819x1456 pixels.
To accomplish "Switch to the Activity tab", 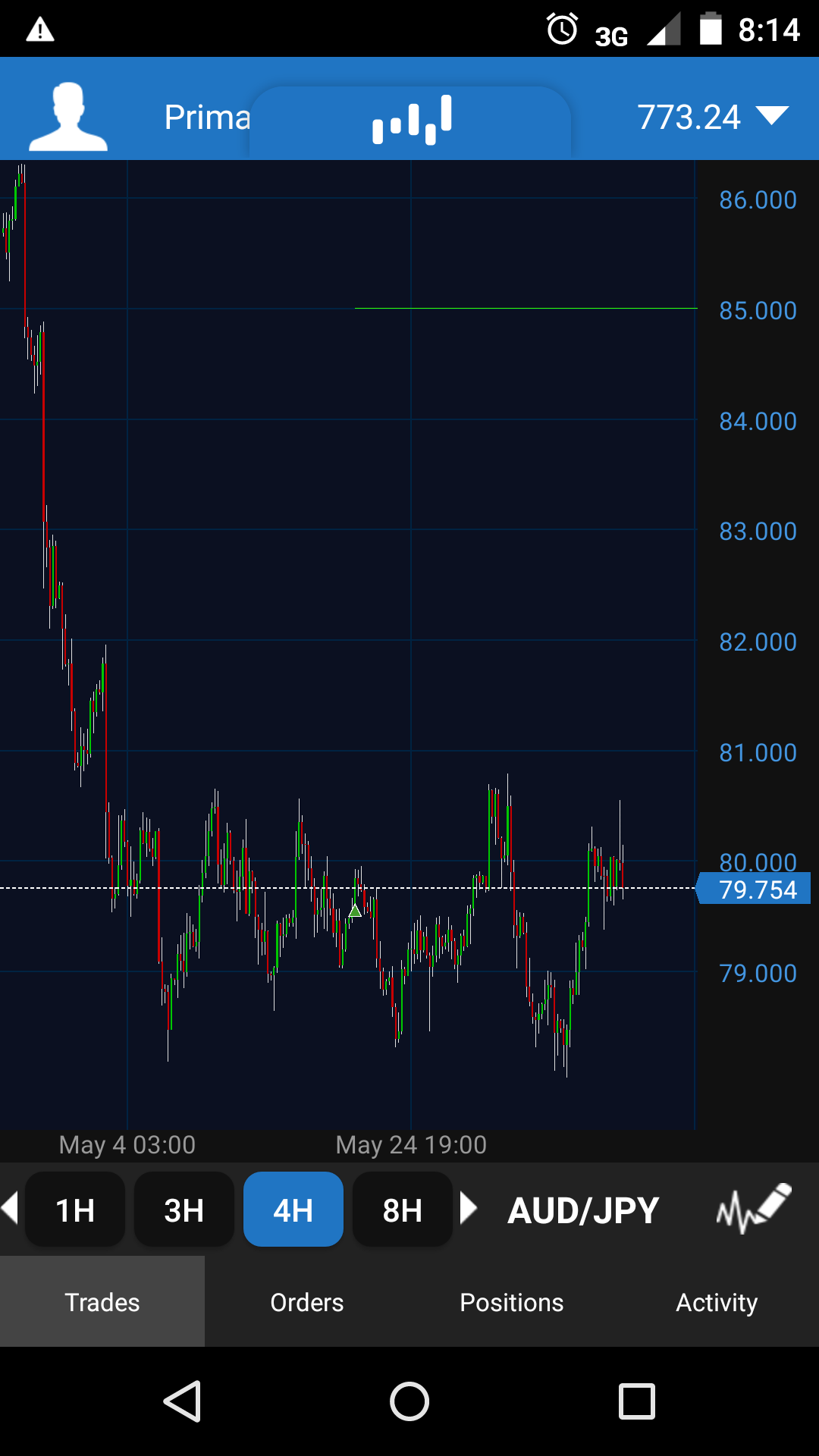I will click(717, 1302).
